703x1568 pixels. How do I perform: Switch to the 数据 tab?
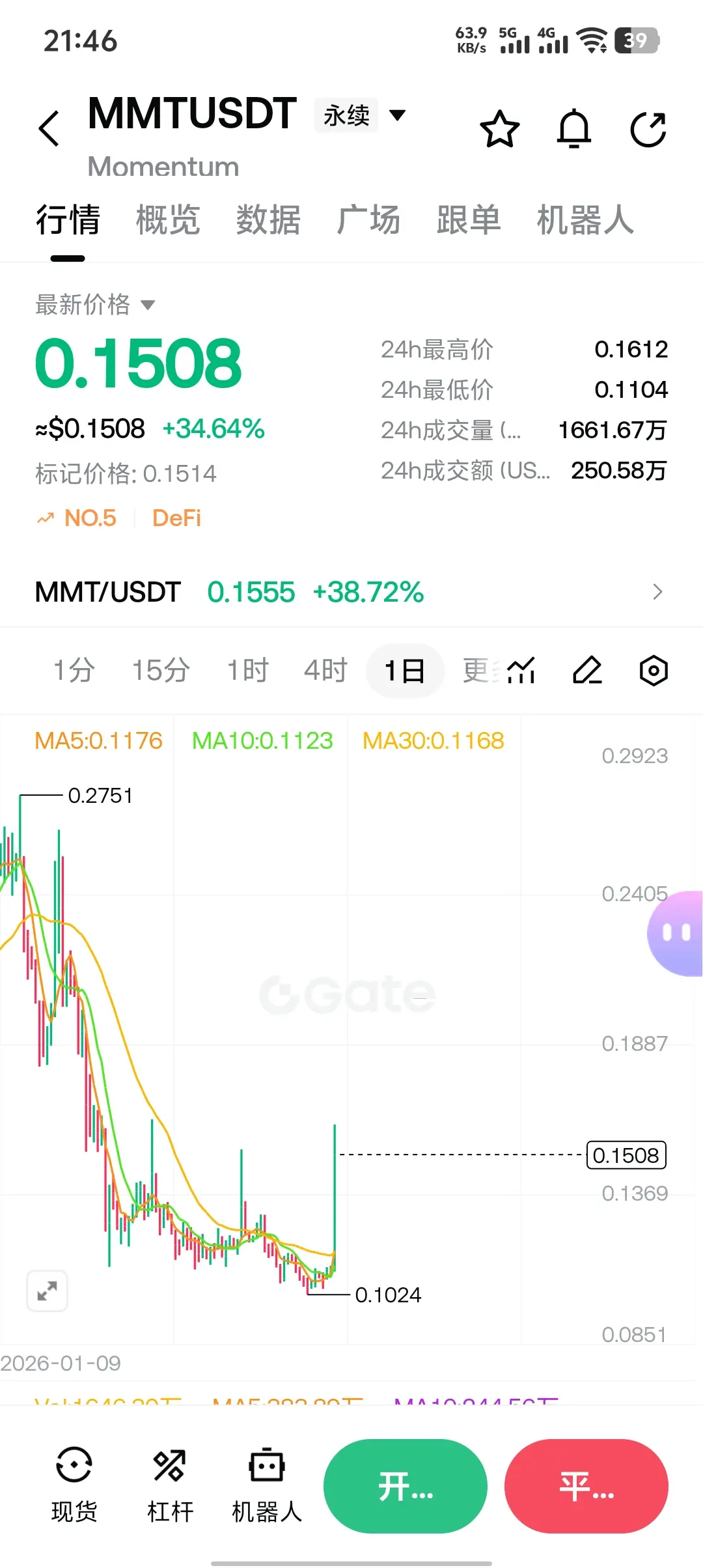click(268, 219)
